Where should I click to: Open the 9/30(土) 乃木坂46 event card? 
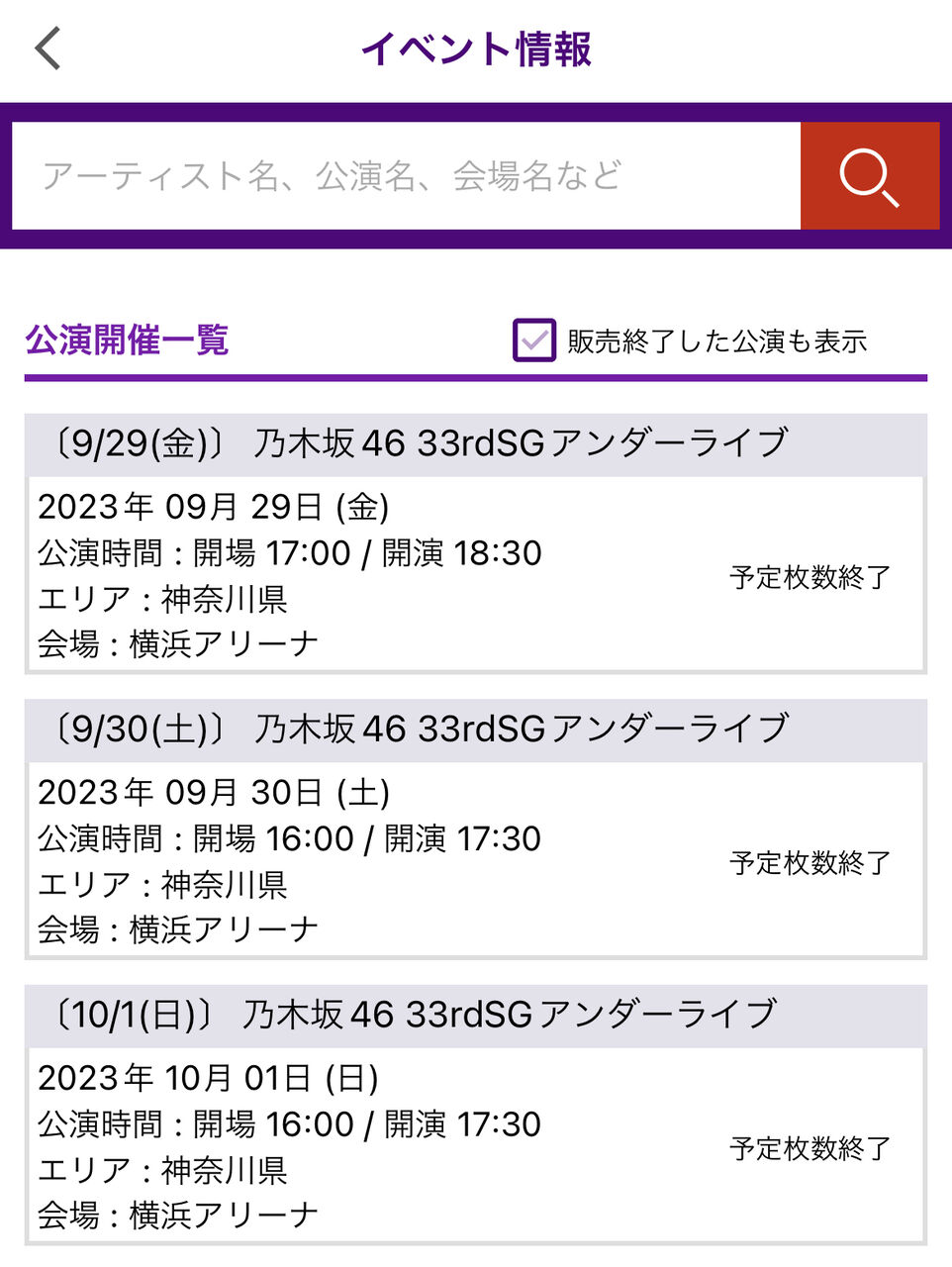[x=475, y=857]
